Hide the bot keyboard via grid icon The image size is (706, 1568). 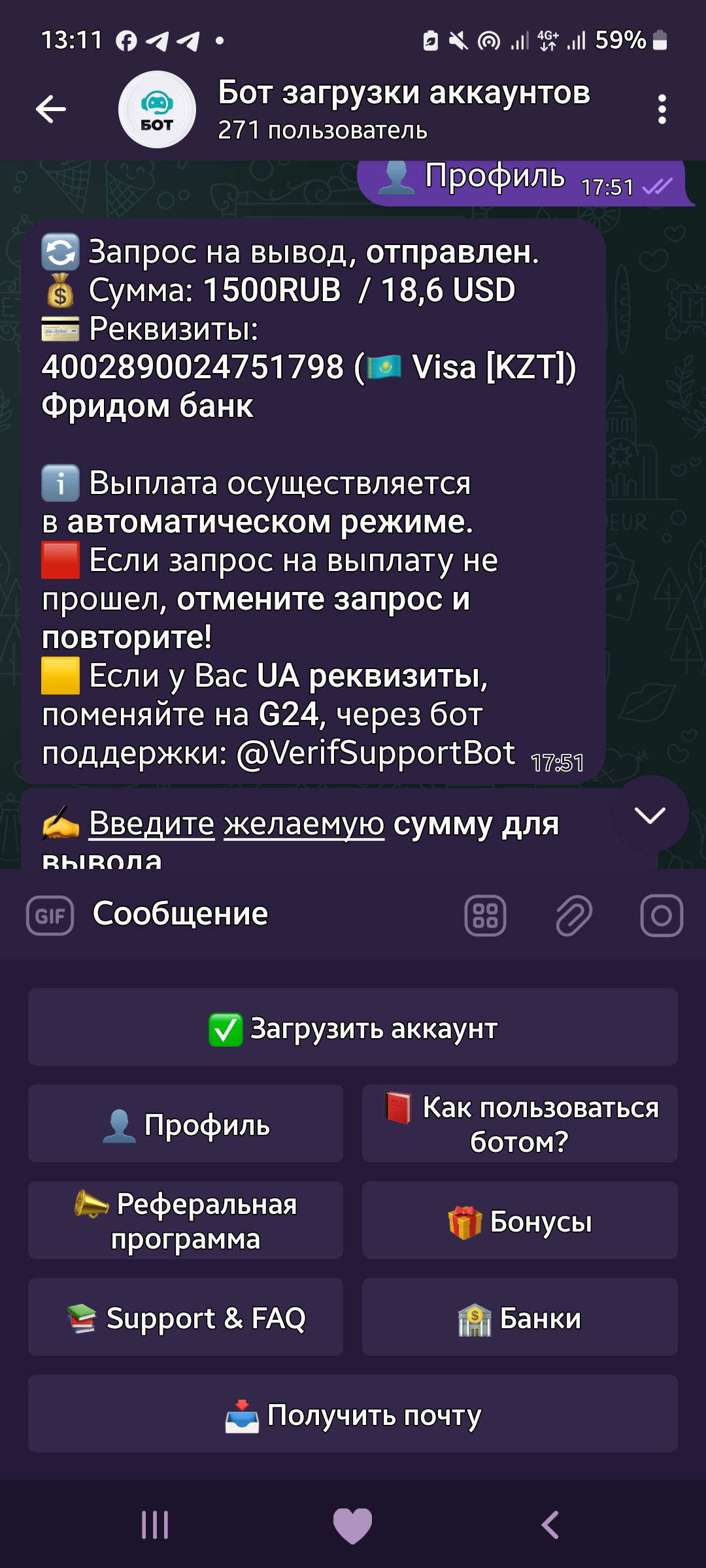click(x=485, y=915)
